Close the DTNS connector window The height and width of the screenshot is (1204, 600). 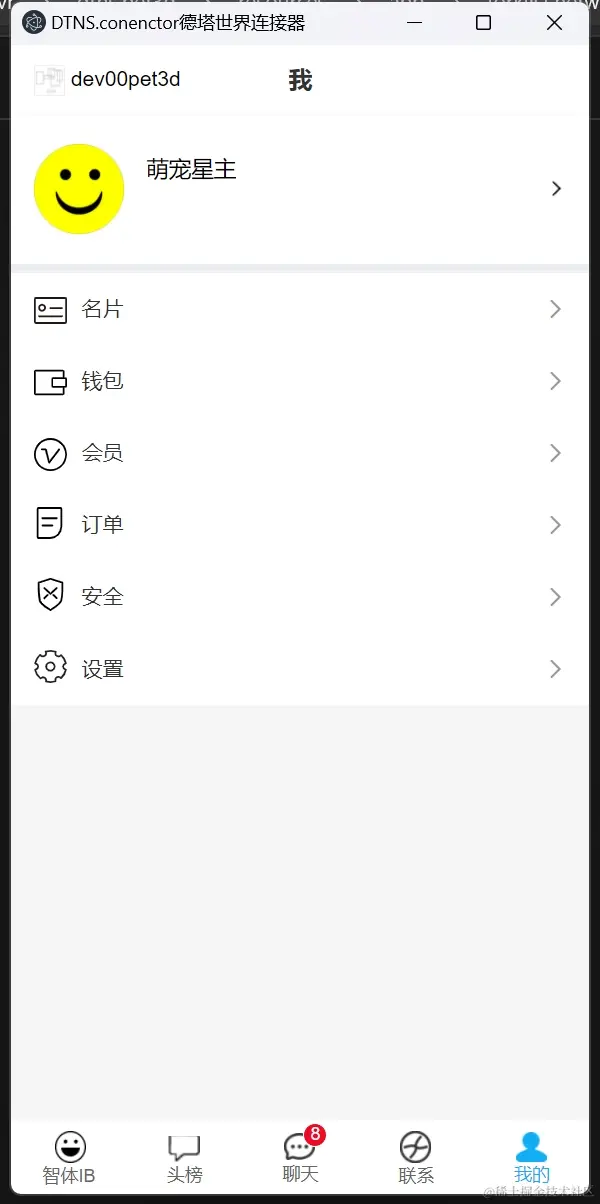tap(554, 23)
